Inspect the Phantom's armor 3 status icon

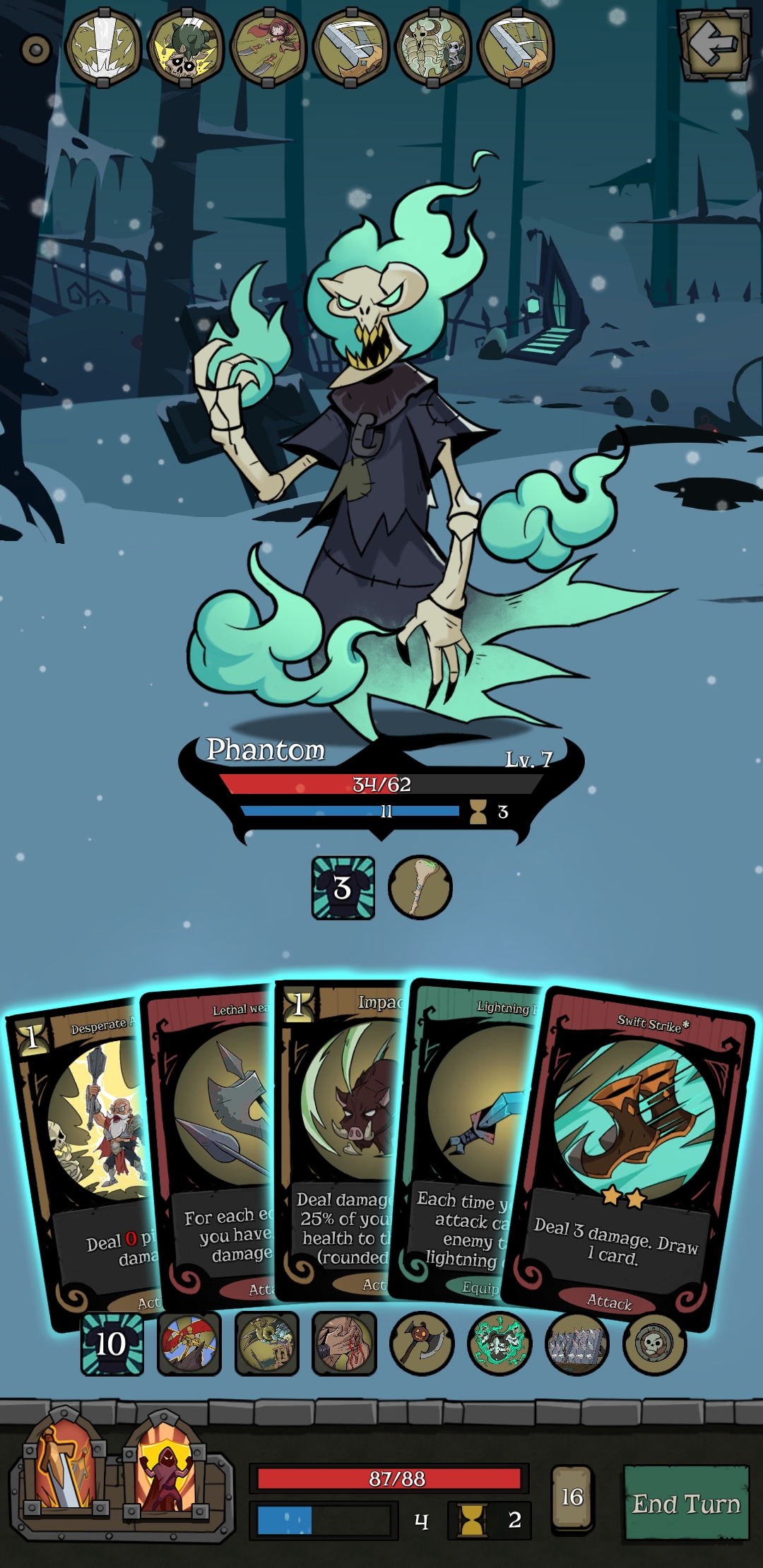coord(343,888)
